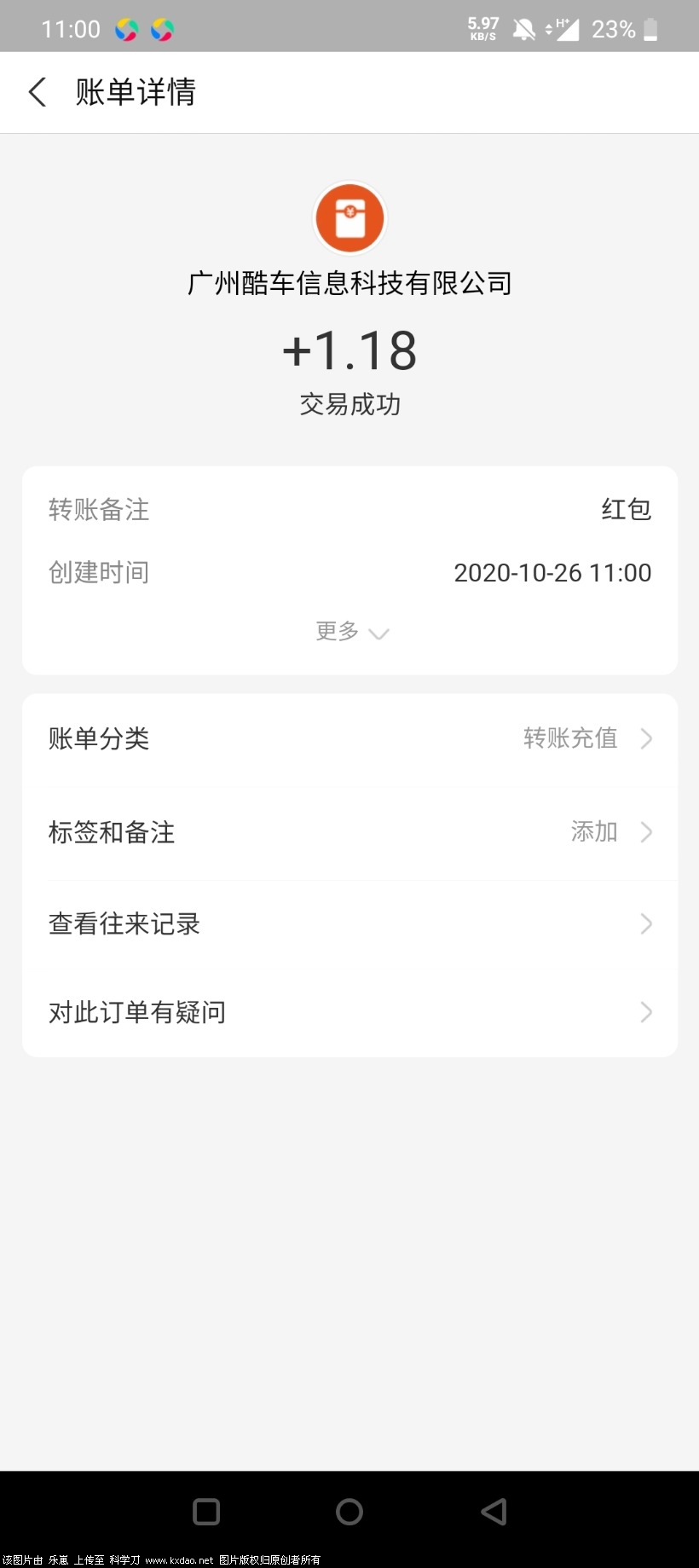Tap the notification mute icon in status bar
The height and width of the screenshot is (1568, 699).
pos(523,28)
